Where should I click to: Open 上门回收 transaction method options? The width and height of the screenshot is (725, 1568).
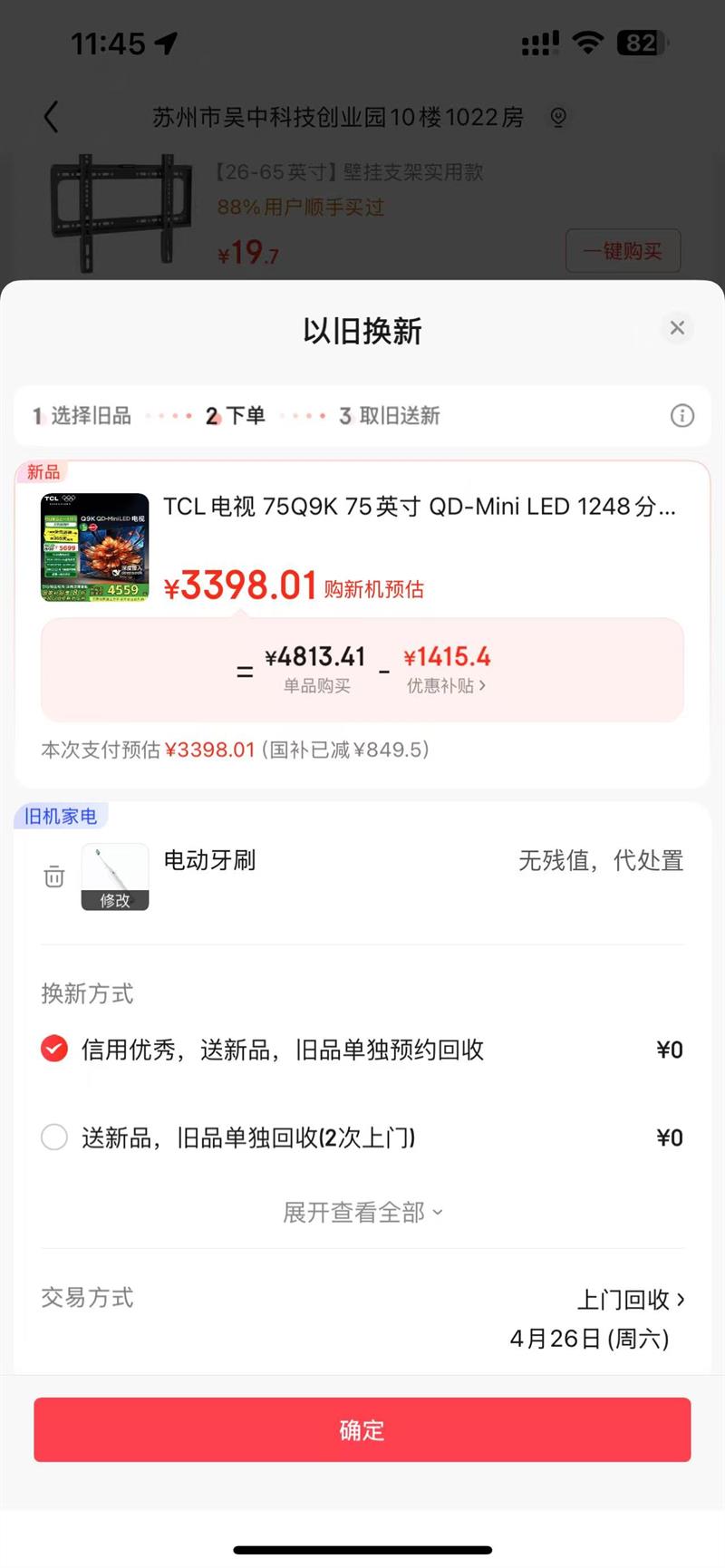click(631, 1299)
